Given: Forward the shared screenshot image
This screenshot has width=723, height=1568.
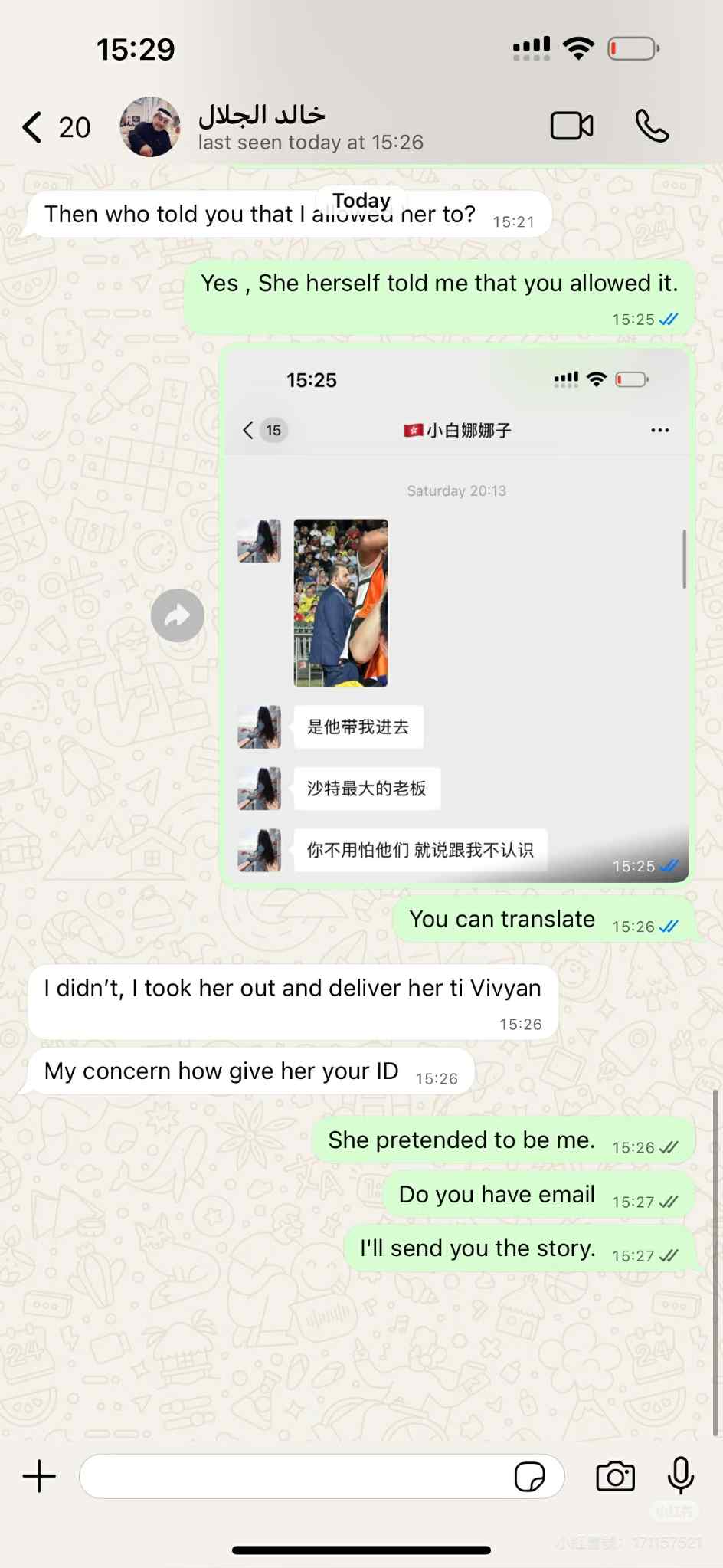Looking at the screenshot, I should point(177,615).
